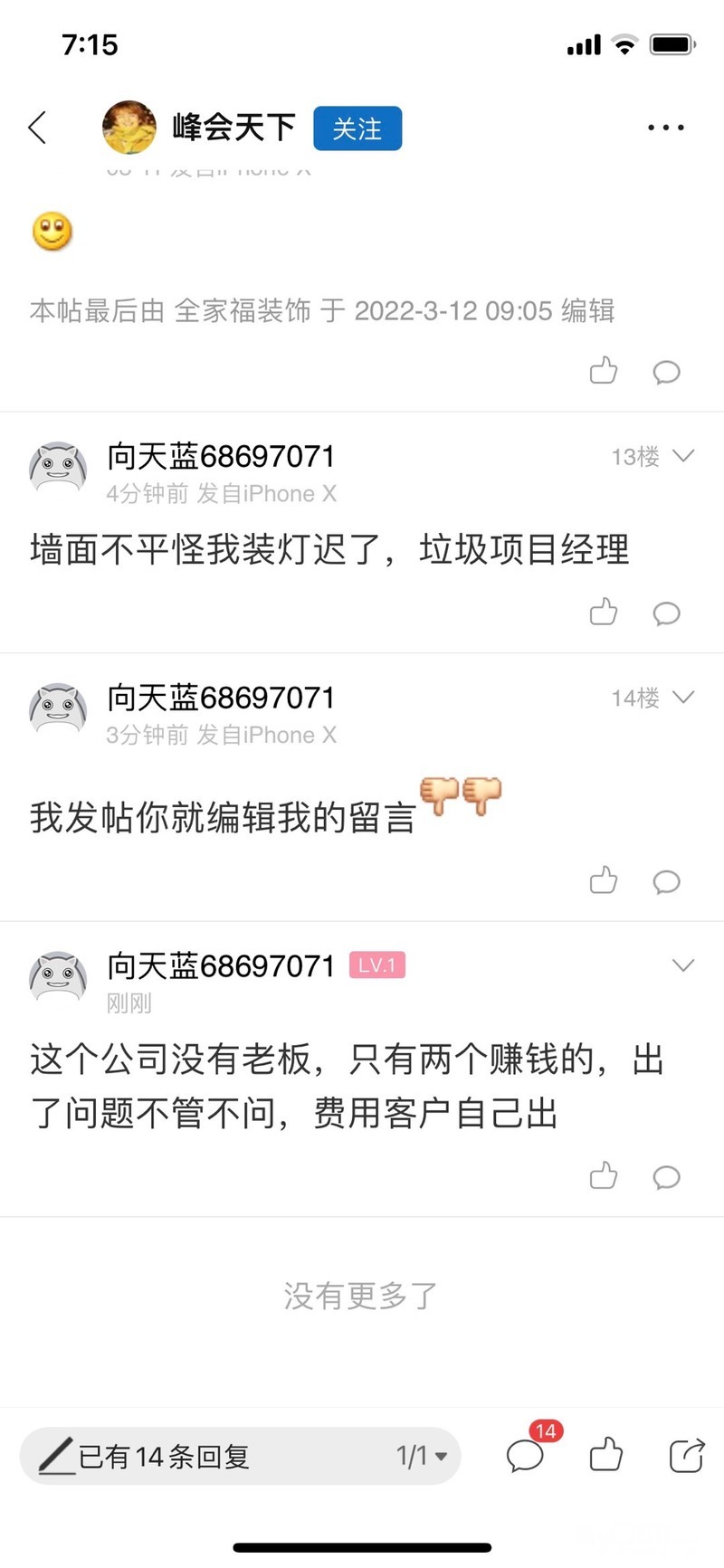
Task: Expand options for the 14楼 comment
Action: pos(683,697)
